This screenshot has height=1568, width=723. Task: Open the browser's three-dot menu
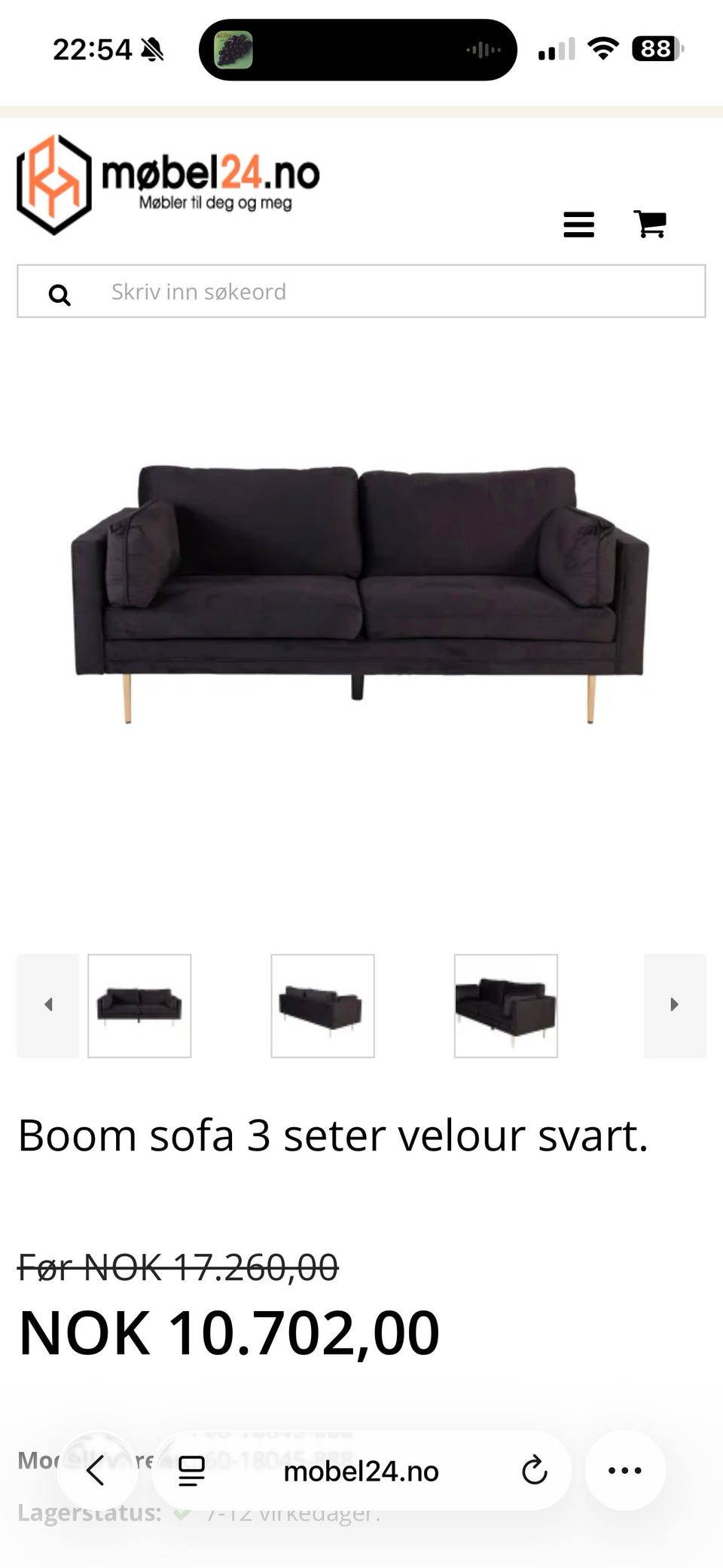pos(625,1470)
